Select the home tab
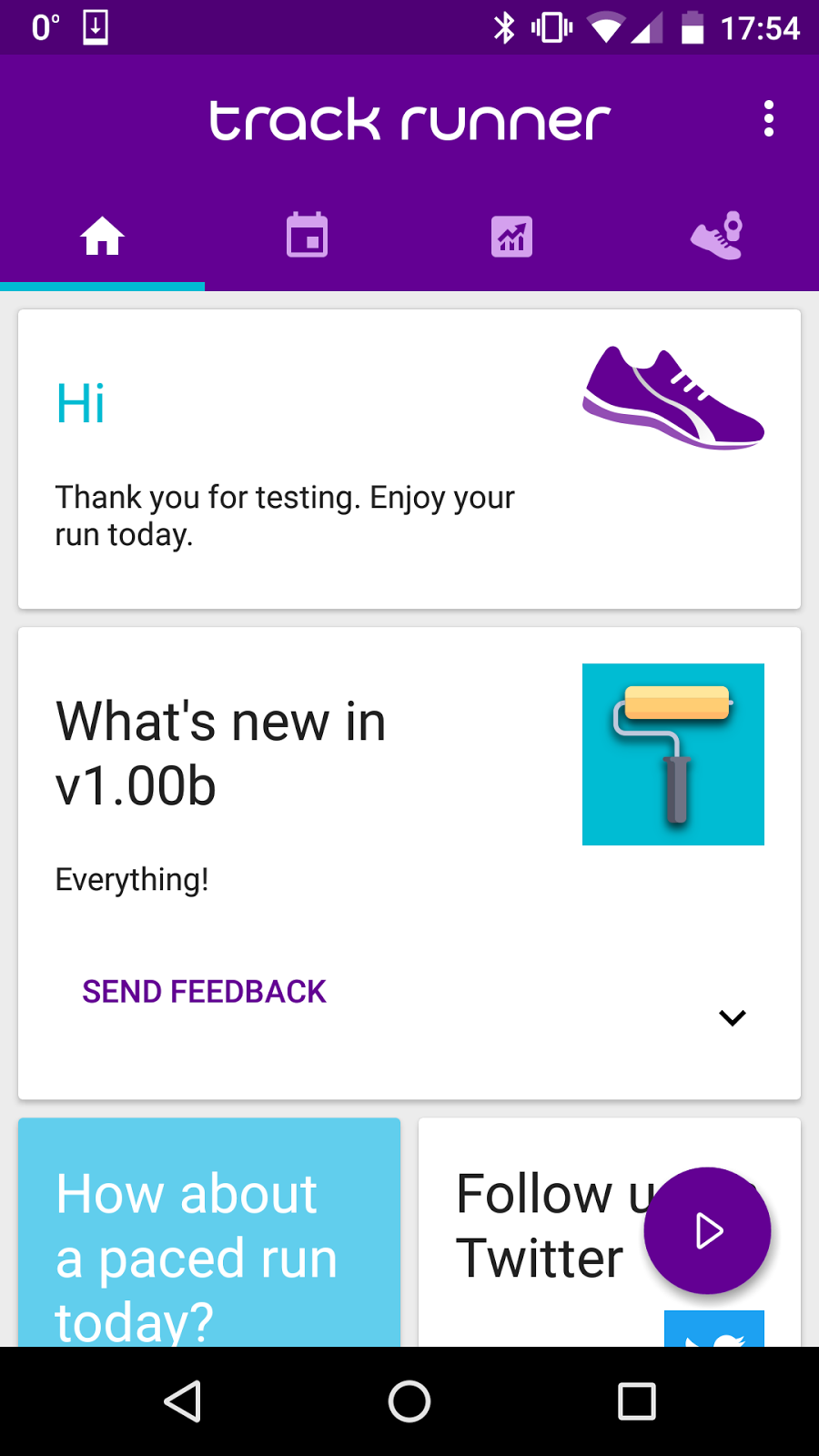 click(102, 237)
